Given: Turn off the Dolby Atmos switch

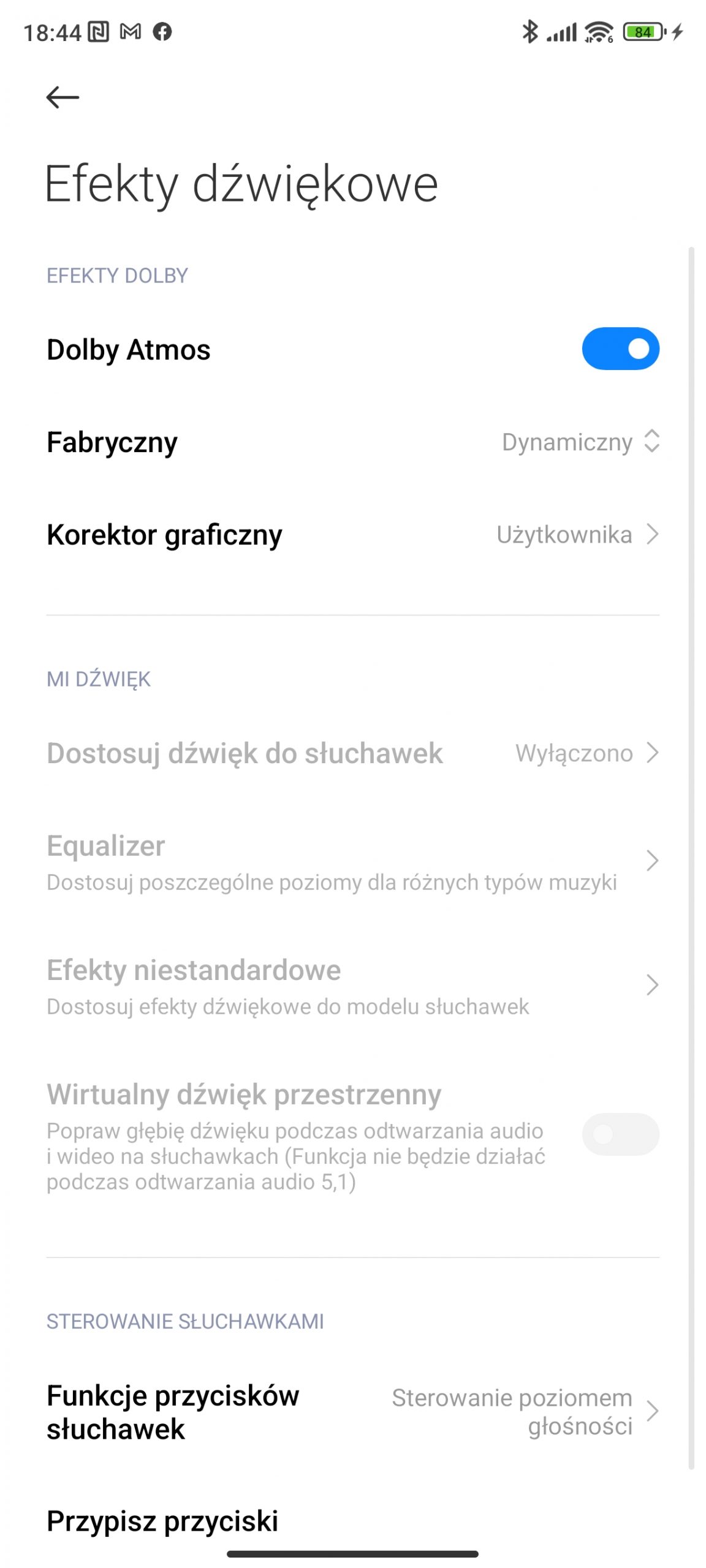Looking at the screenshot, I should pos(620,349).
